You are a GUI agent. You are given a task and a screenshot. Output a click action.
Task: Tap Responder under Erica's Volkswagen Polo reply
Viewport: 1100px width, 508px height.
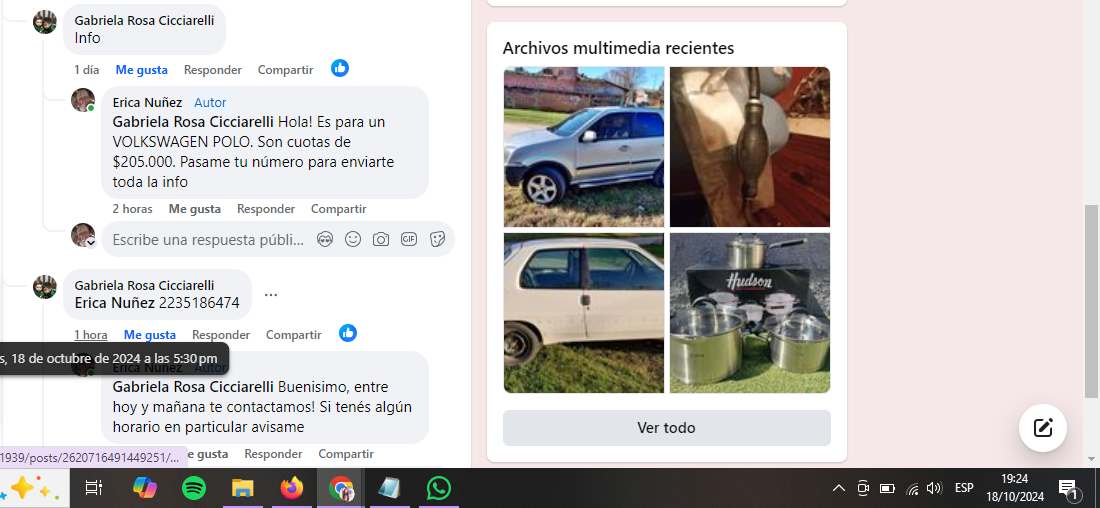pyautogui.click(x=265, y=209)
